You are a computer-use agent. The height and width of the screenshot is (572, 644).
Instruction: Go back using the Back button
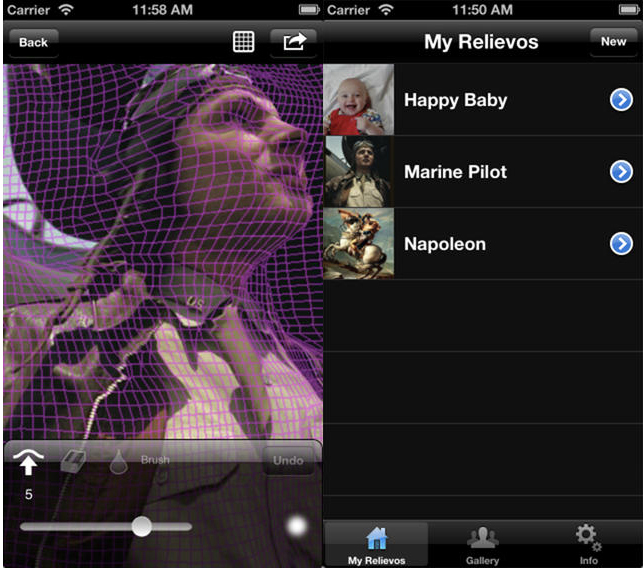click(33, 42)
